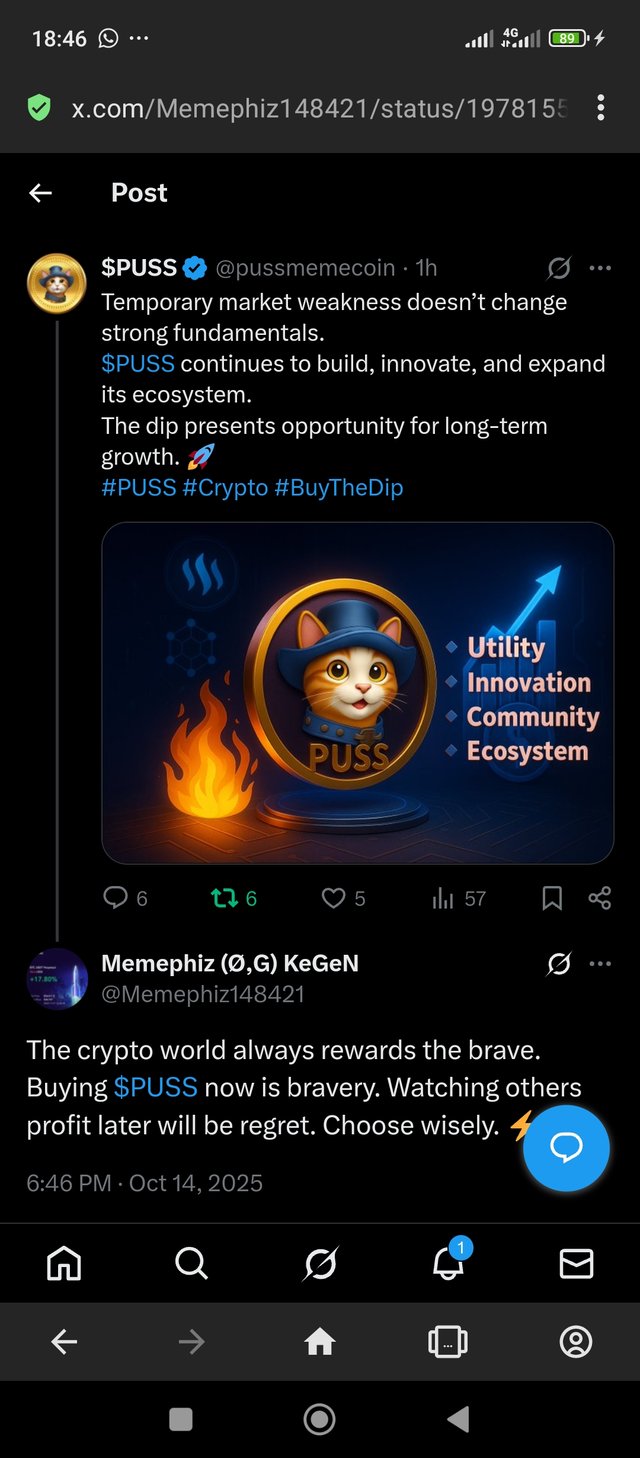Open the browser's three-dot menu

coord(600,108)
